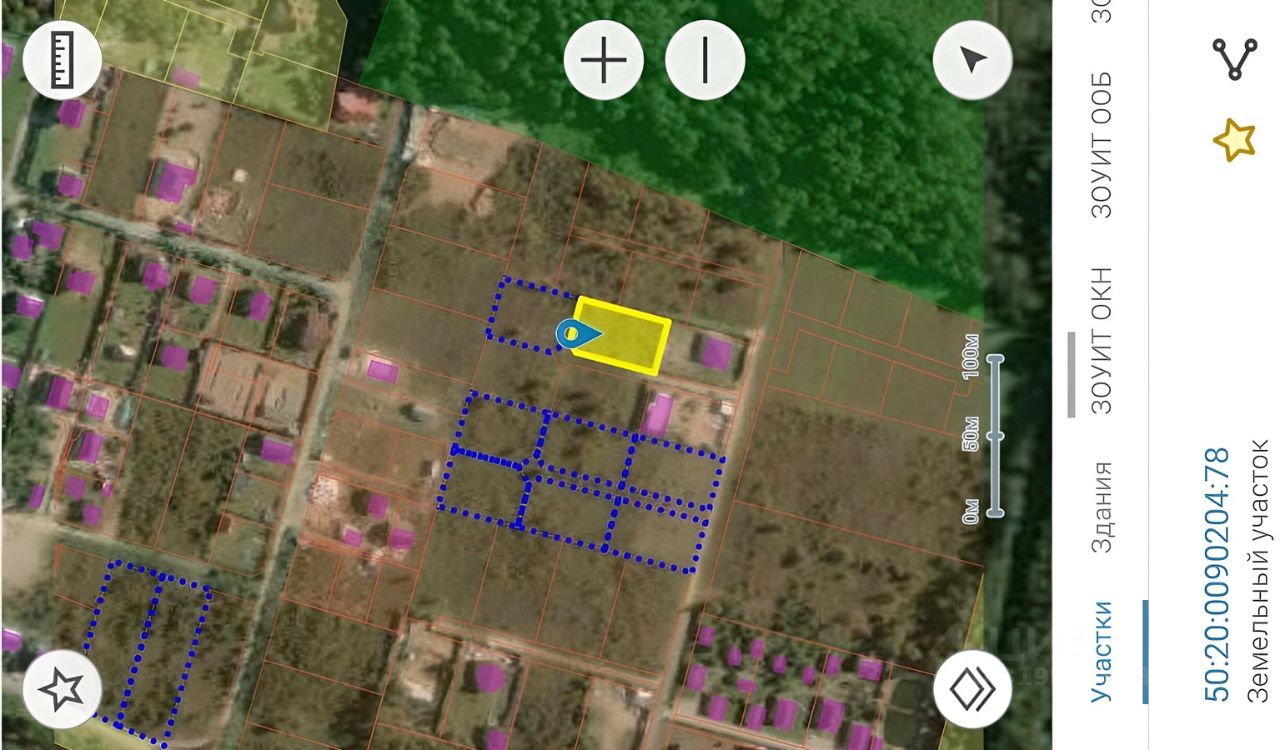Switch to the Здания tab
This screenshot has width=1280, height=750.
point(1101,506)
